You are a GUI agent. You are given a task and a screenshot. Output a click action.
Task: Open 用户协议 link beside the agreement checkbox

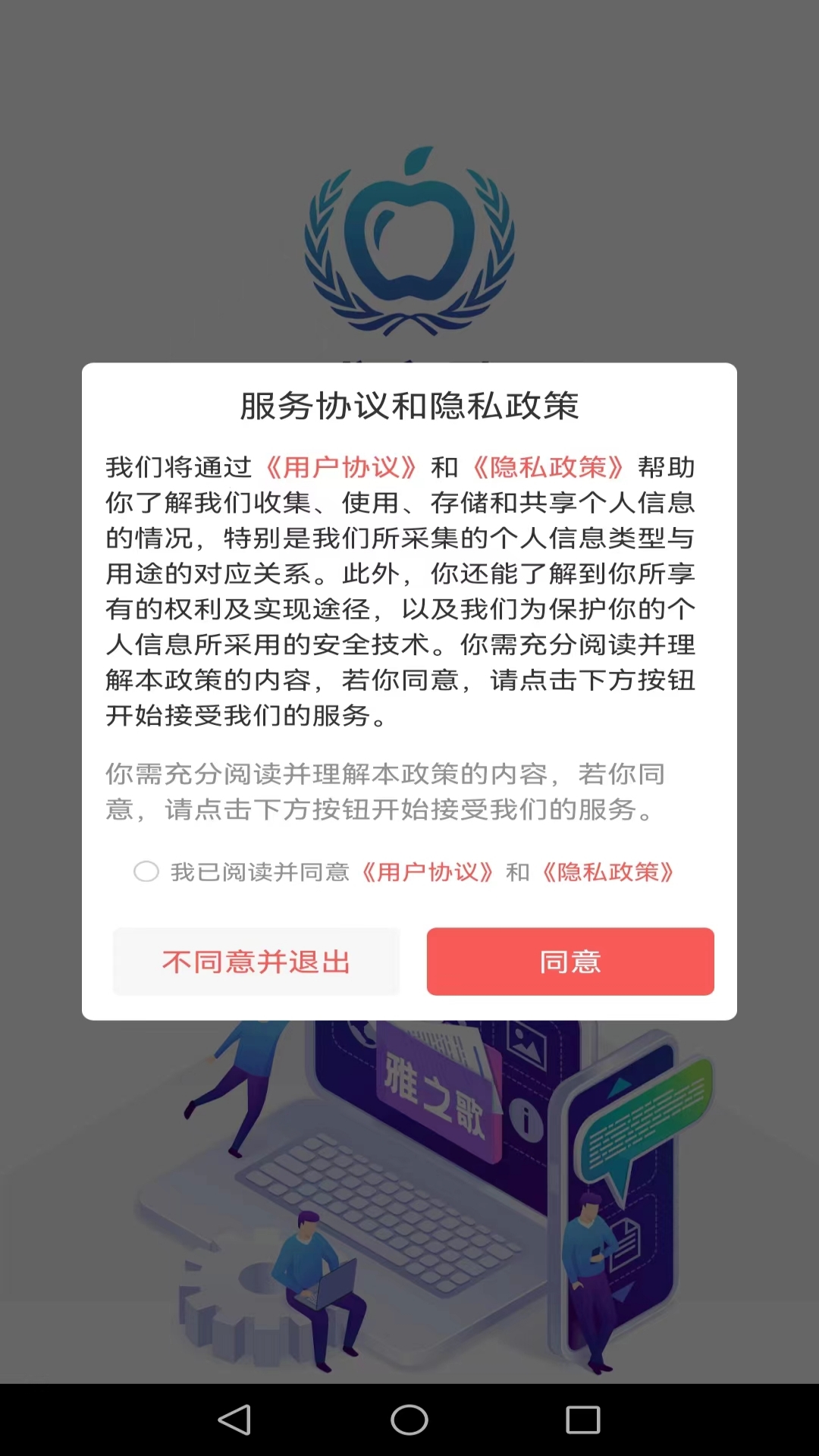click(428, 872)
